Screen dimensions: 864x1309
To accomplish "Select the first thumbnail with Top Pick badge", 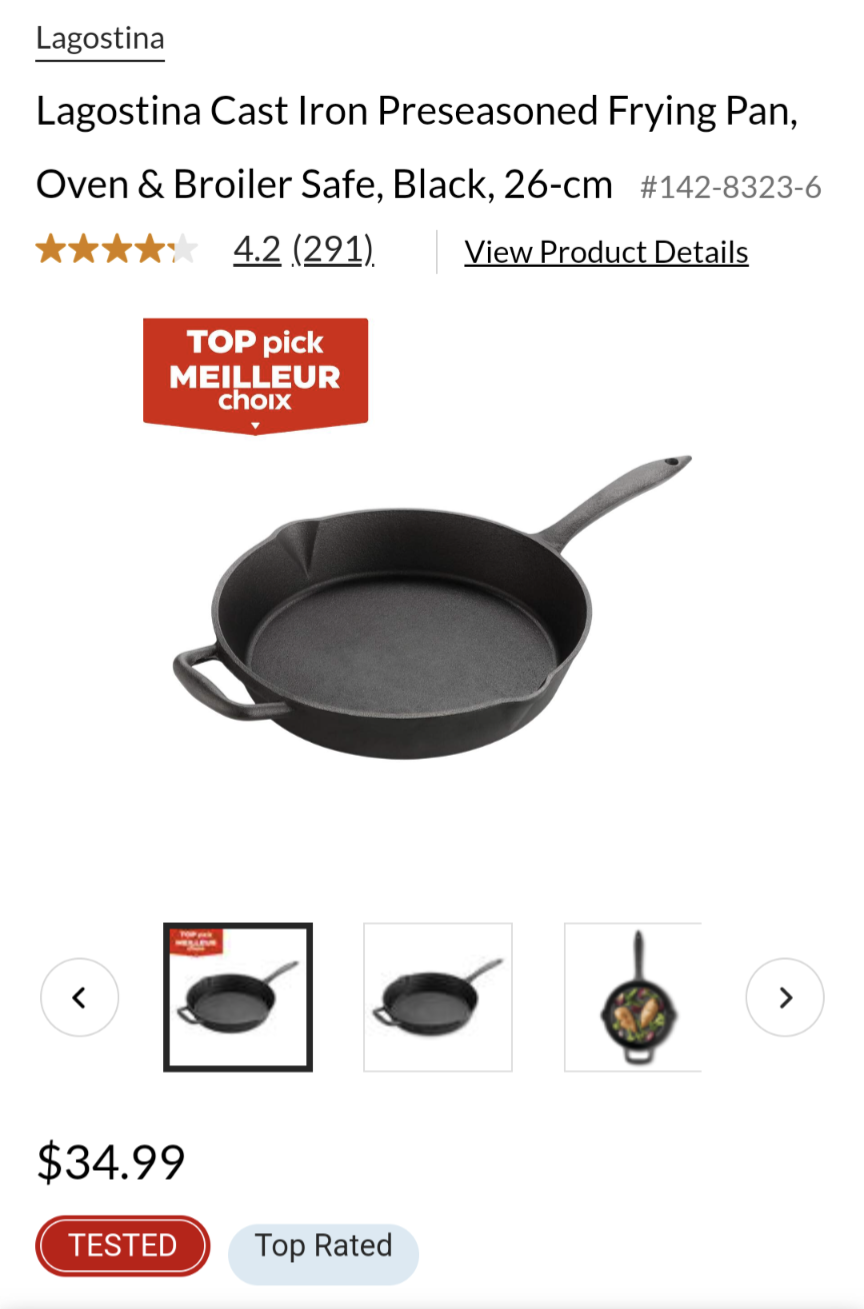I will [x=238, y=997].
